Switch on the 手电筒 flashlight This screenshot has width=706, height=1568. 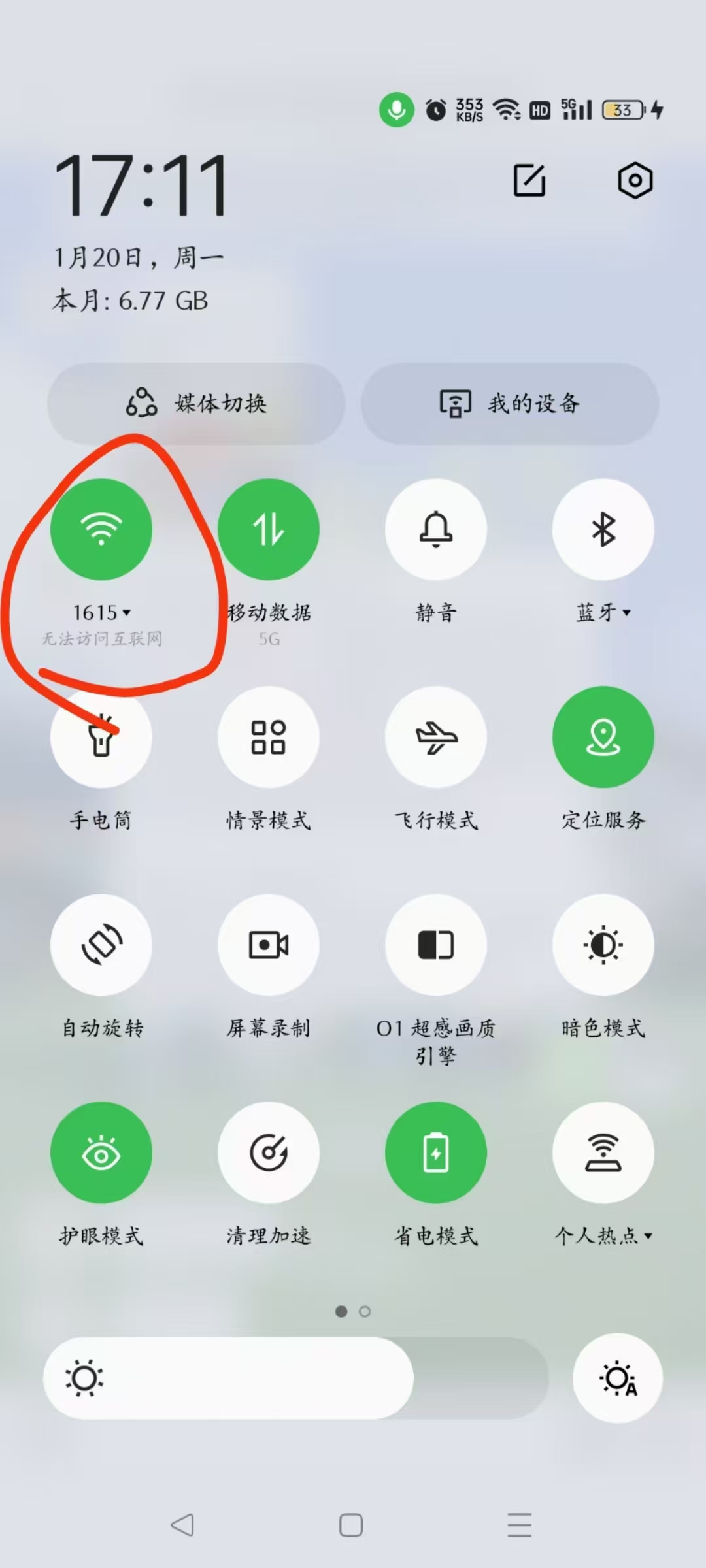(x=101, y=737)
